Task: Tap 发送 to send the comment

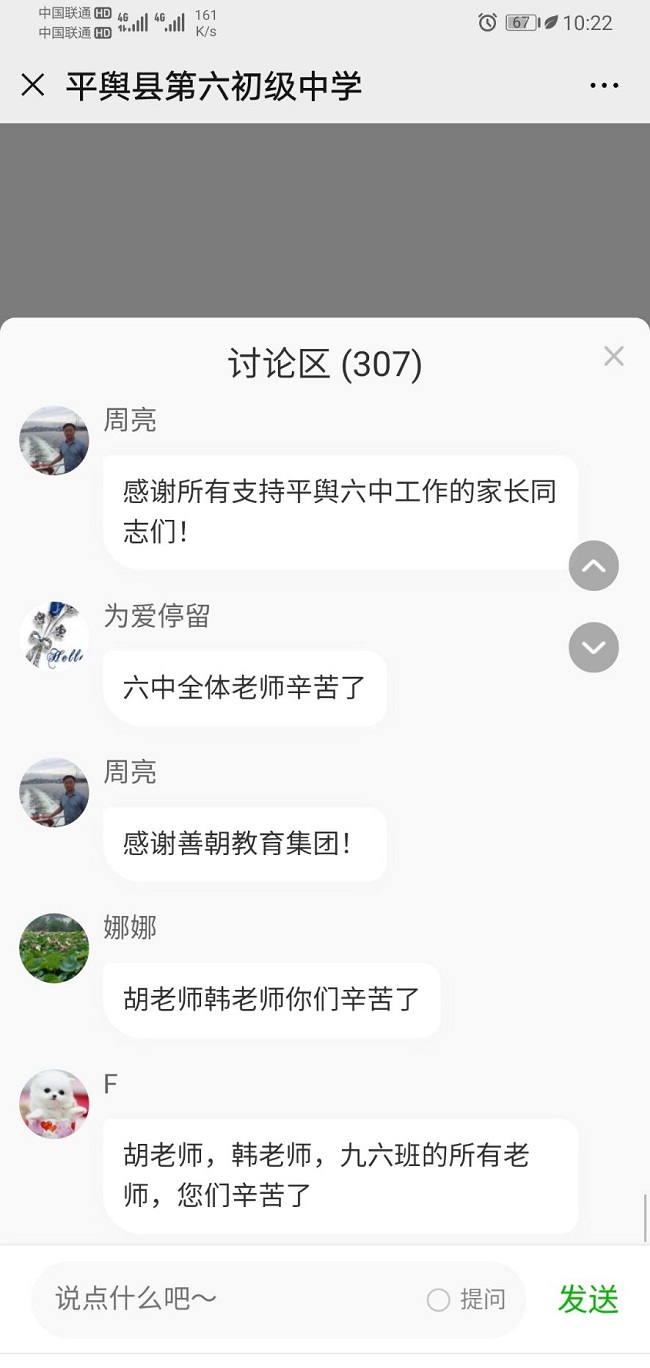Action: tap(588, 1299)
